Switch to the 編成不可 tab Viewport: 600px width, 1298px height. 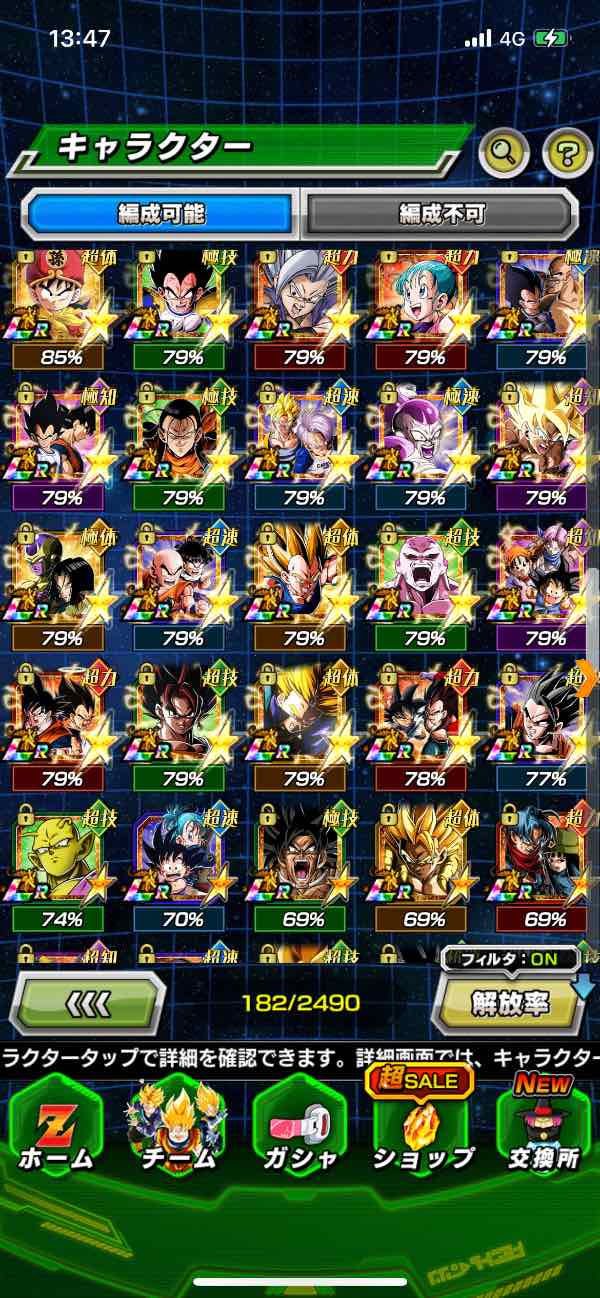[441, 213]
